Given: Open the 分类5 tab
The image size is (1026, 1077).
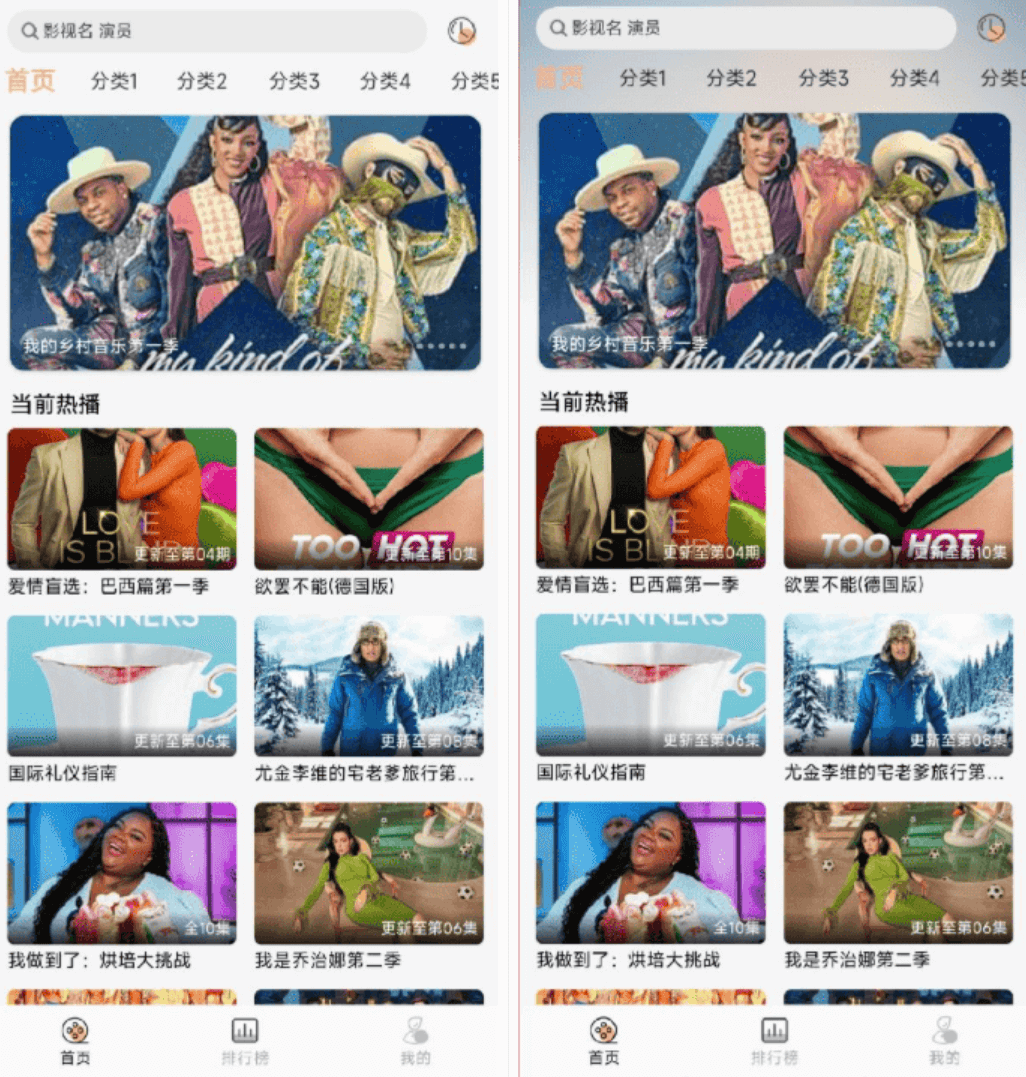Looking at the screenshot, I should (472, 82).
